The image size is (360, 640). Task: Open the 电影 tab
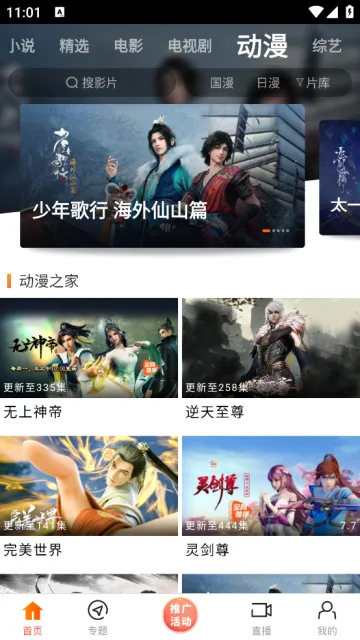coord(128,46)
